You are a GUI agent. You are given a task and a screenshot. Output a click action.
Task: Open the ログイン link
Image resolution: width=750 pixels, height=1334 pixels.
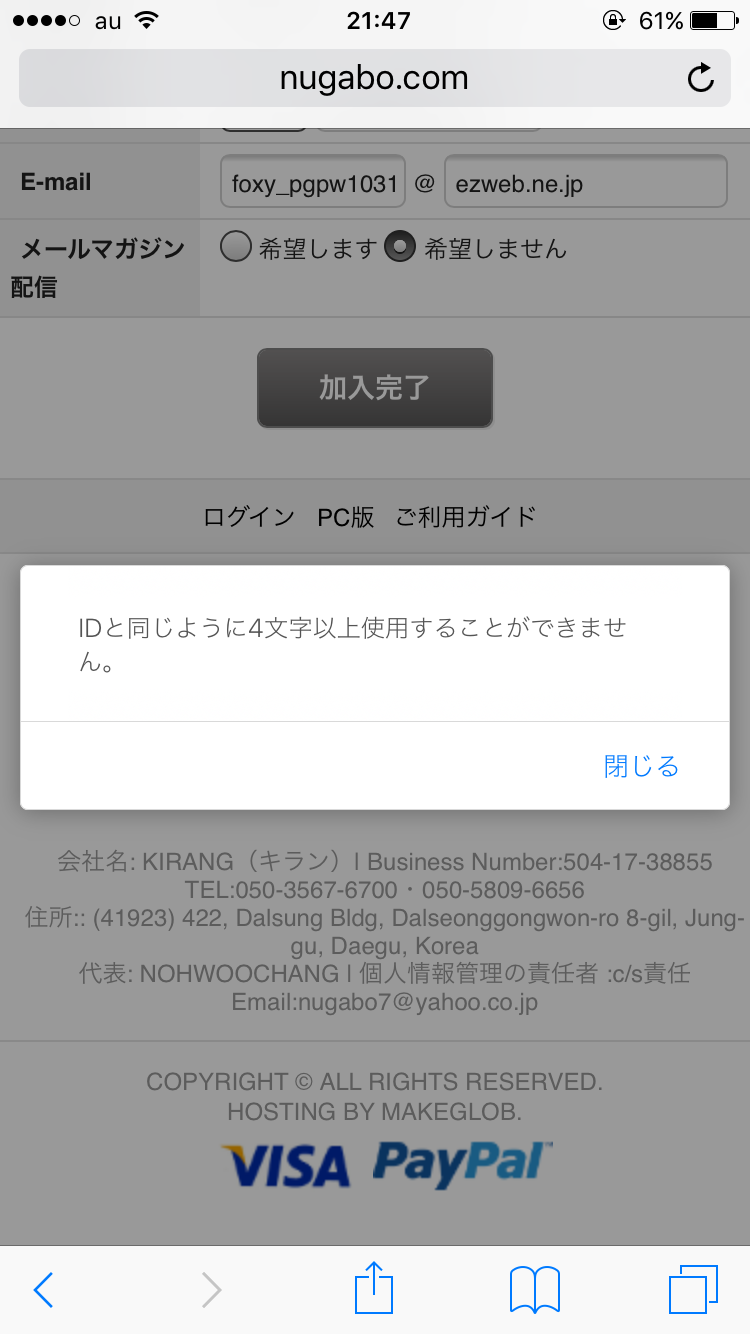coord(249,516)
